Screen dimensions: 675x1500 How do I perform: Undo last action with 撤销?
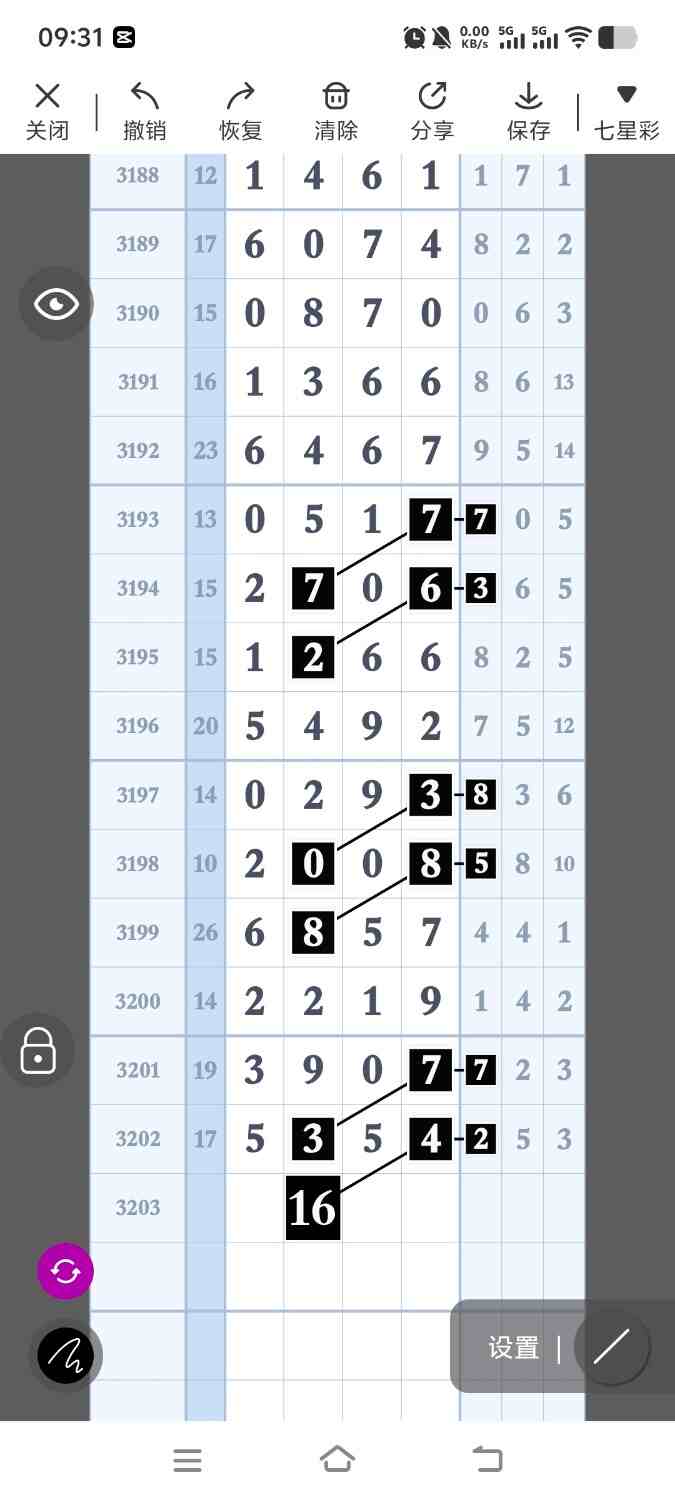pyautogui.click(x=145, y=111)
